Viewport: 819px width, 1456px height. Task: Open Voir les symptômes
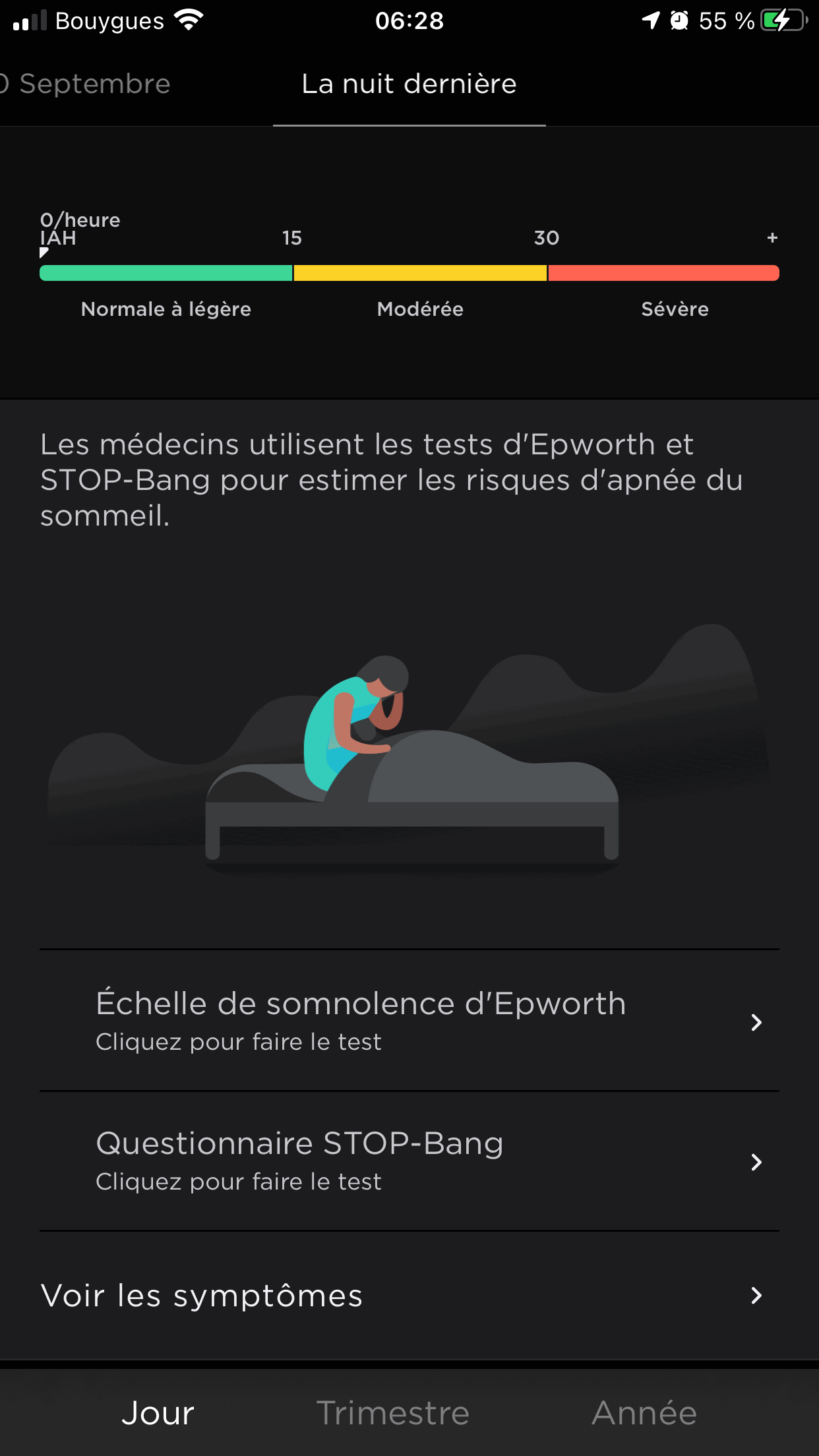tap(409, 1296)
